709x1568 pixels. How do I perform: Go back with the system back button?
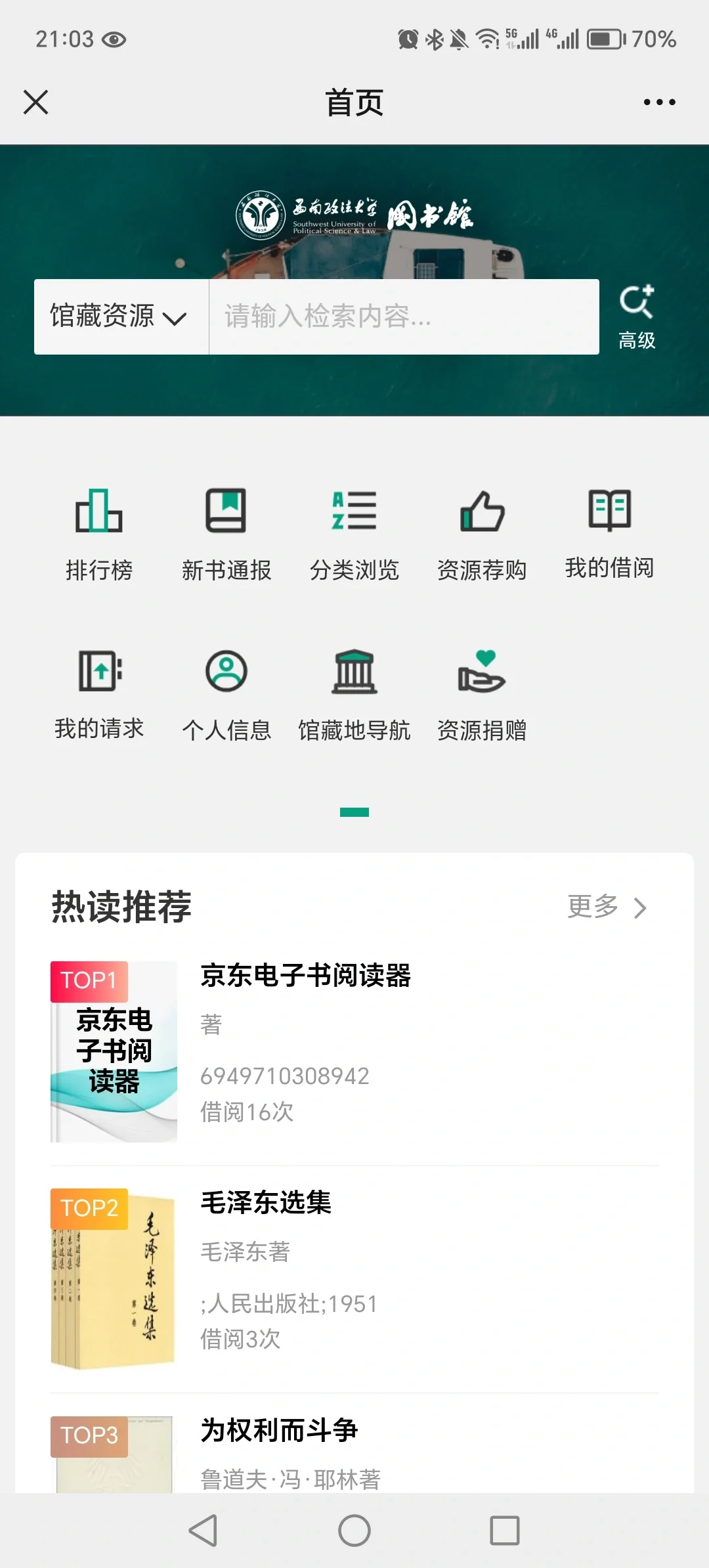[204, 1531]
